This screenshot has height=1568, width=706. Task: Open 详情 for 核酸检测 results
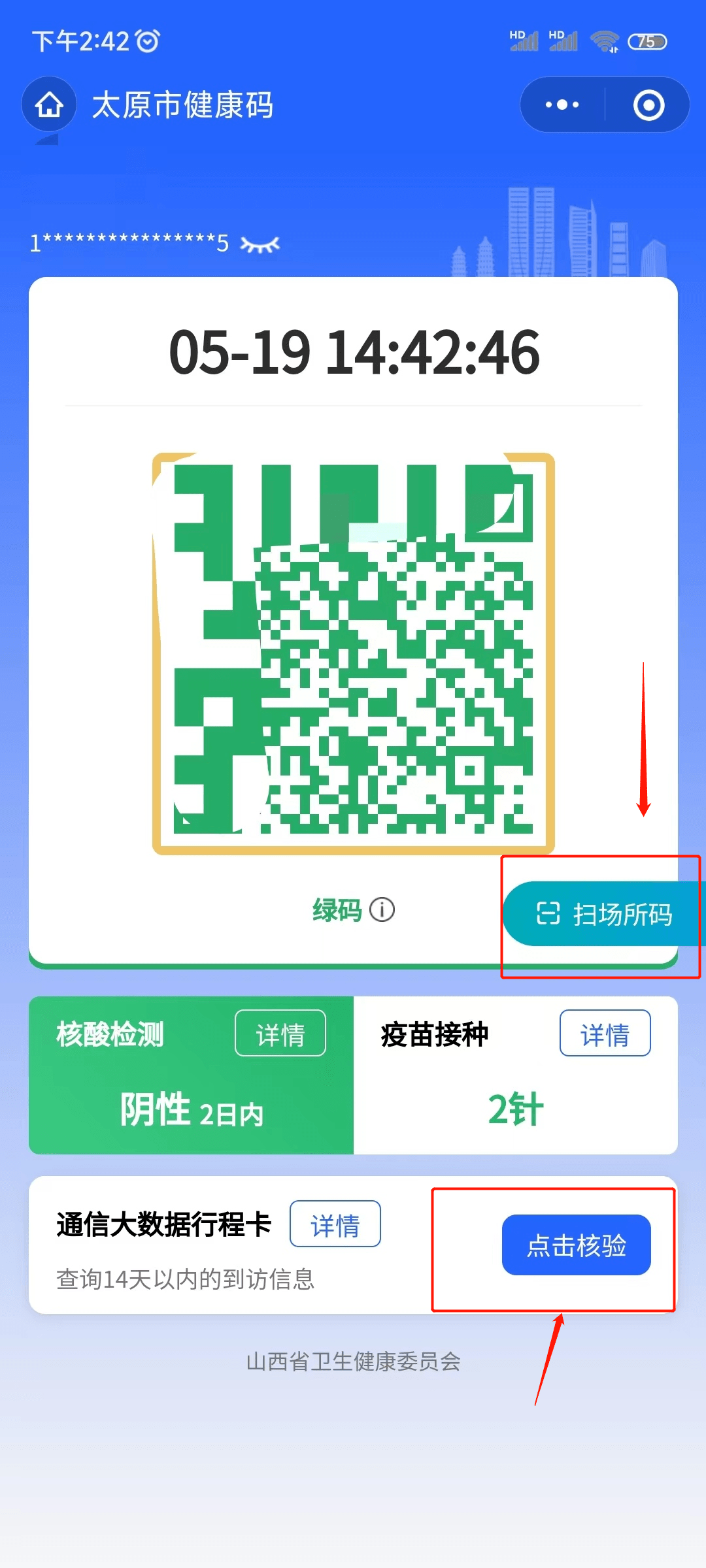(280, 1032)
